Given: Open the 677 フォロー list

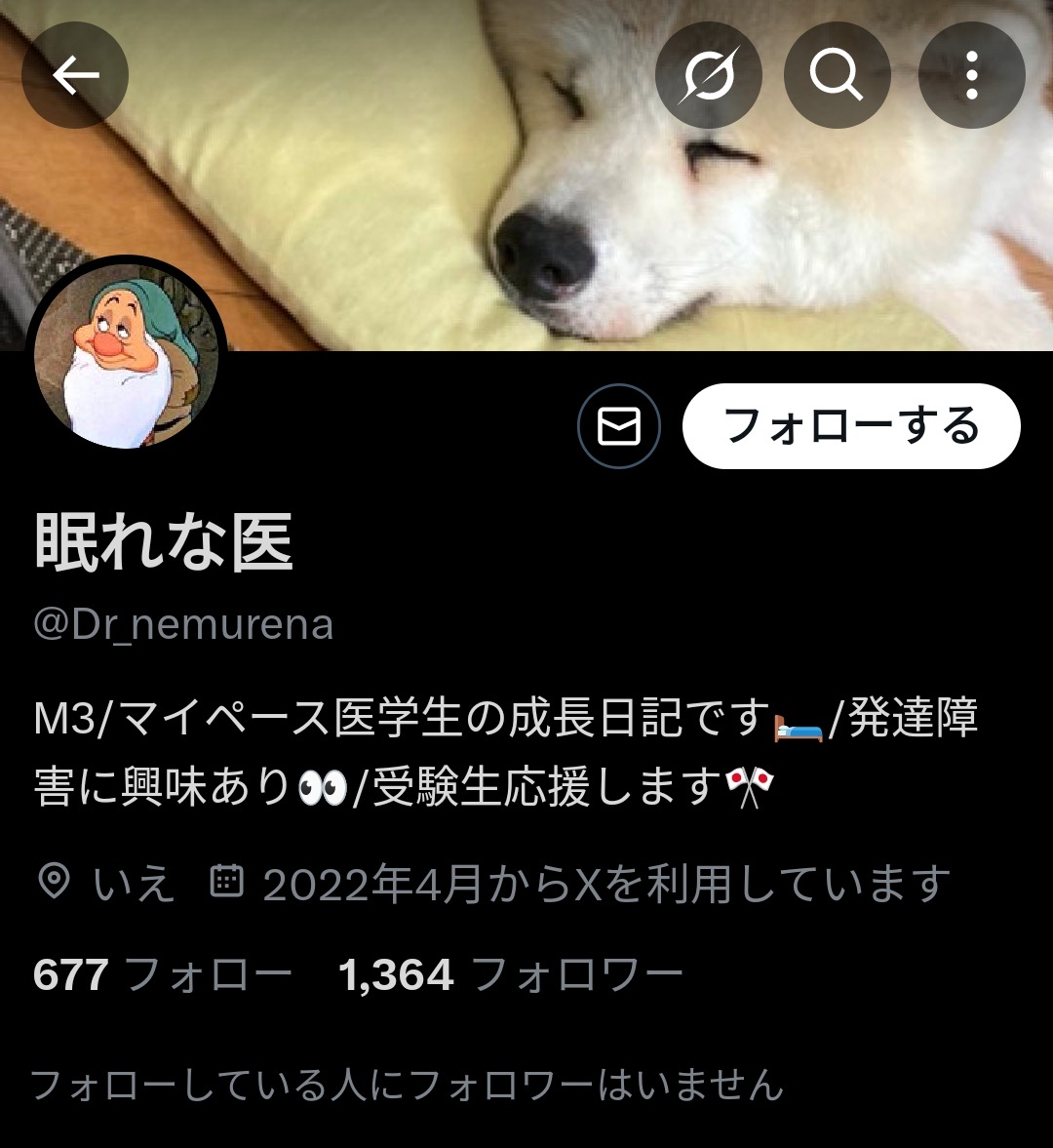Looking at the screenshot, I should tap(162, 974).
